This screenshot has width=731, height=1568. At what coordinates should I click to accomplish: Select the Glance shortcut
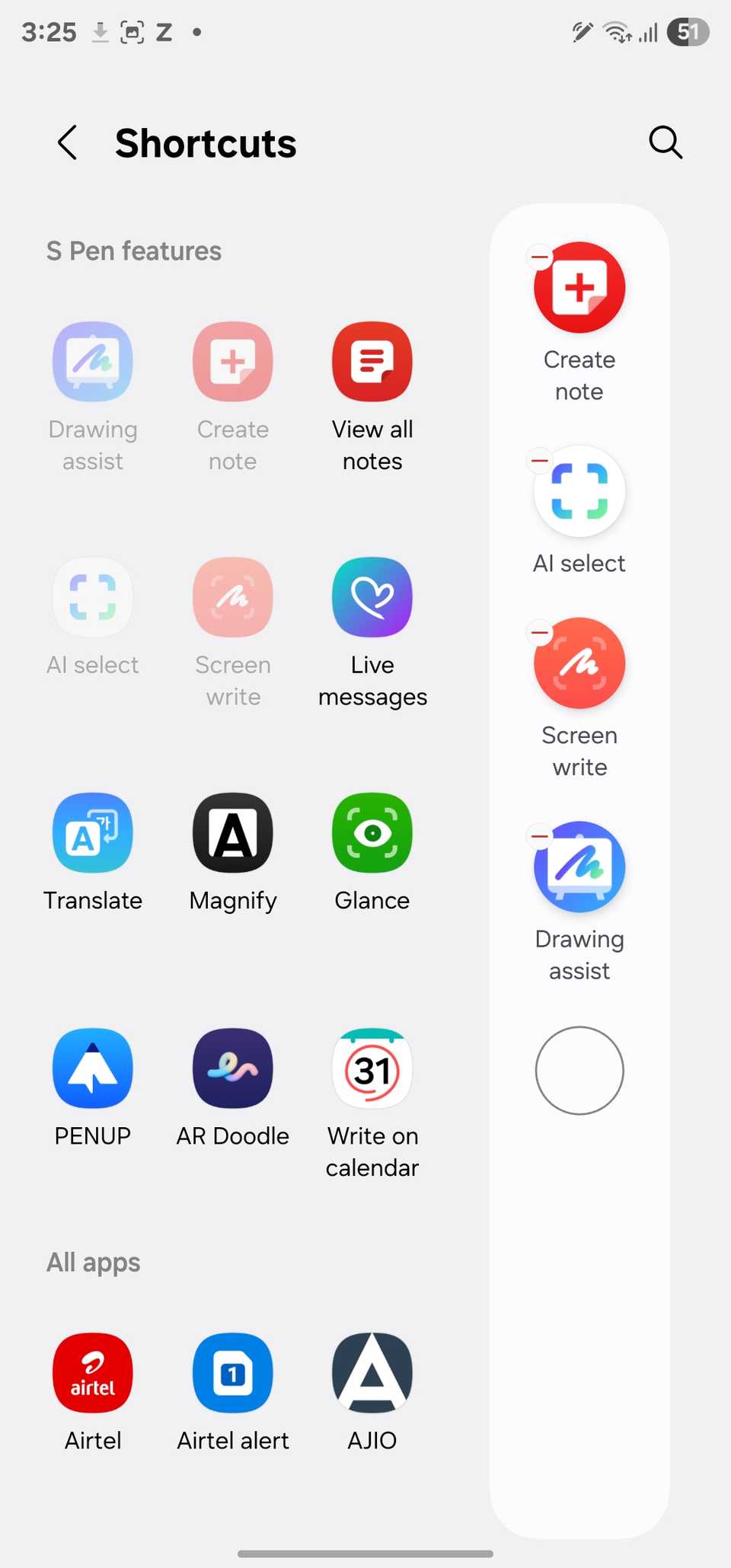click(x=372, y=832)
